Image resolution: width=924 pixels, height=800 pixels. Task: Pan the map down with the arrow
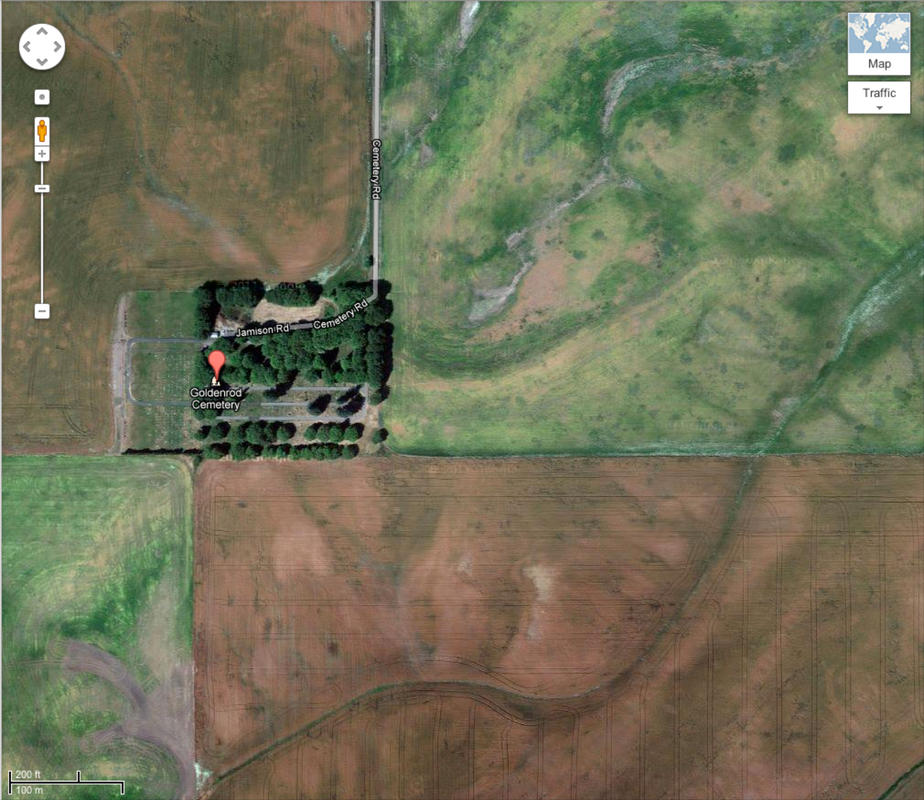[x=42, y=61]
